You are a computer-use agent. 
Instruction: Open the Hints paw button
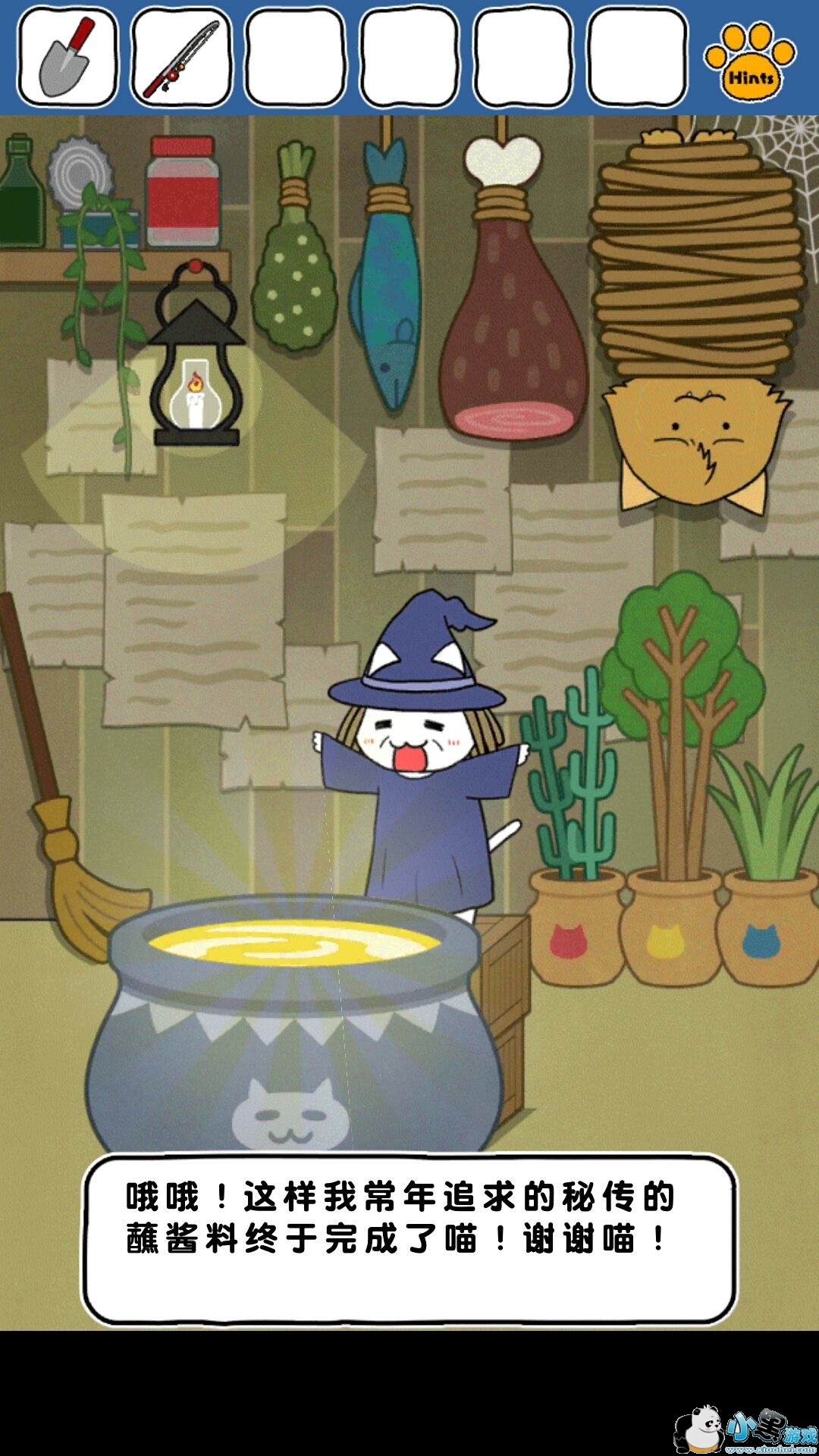pos(750,62)
